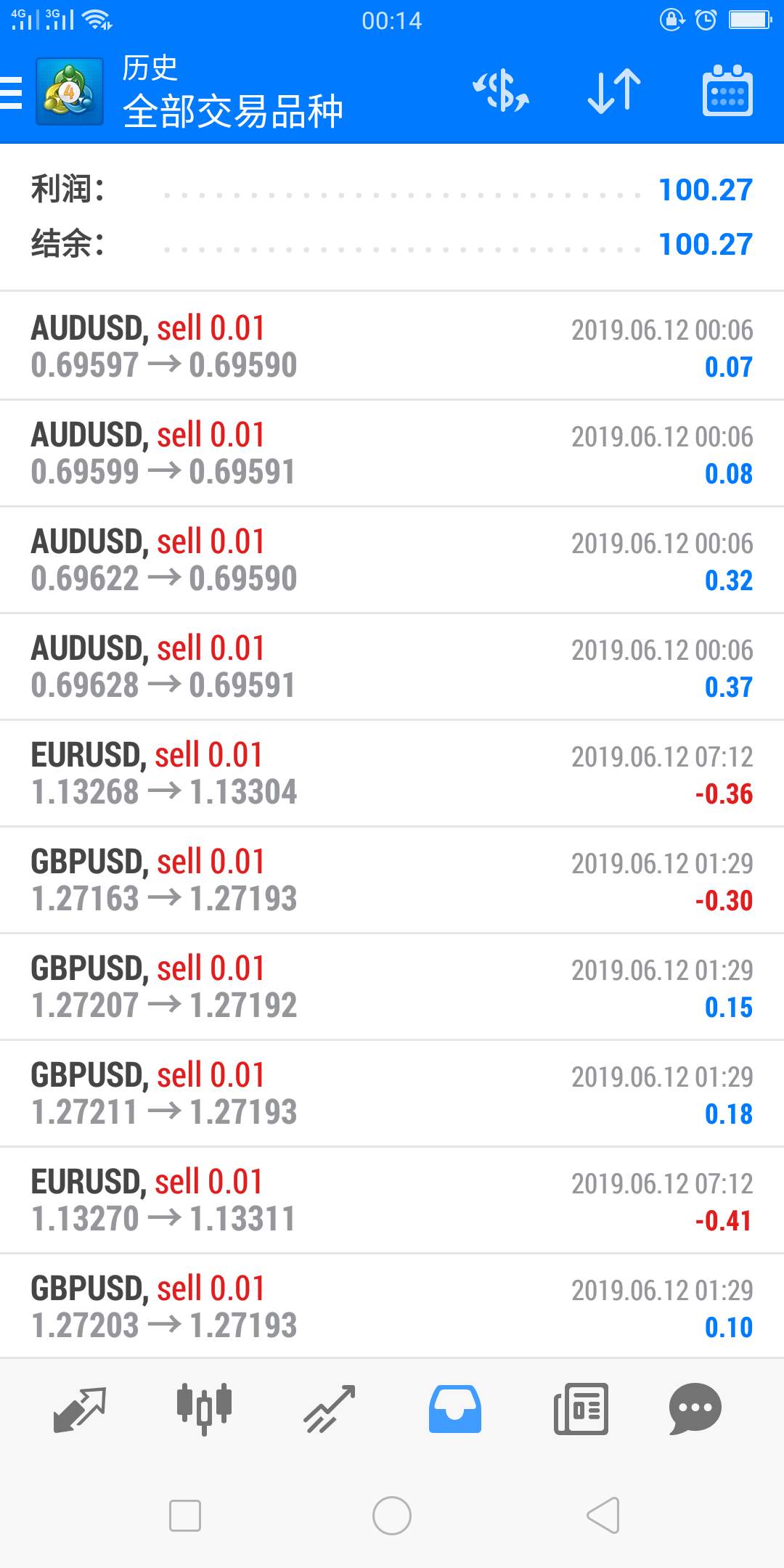
Task: Switch to the Trade tab
Action: (330, 1409)
